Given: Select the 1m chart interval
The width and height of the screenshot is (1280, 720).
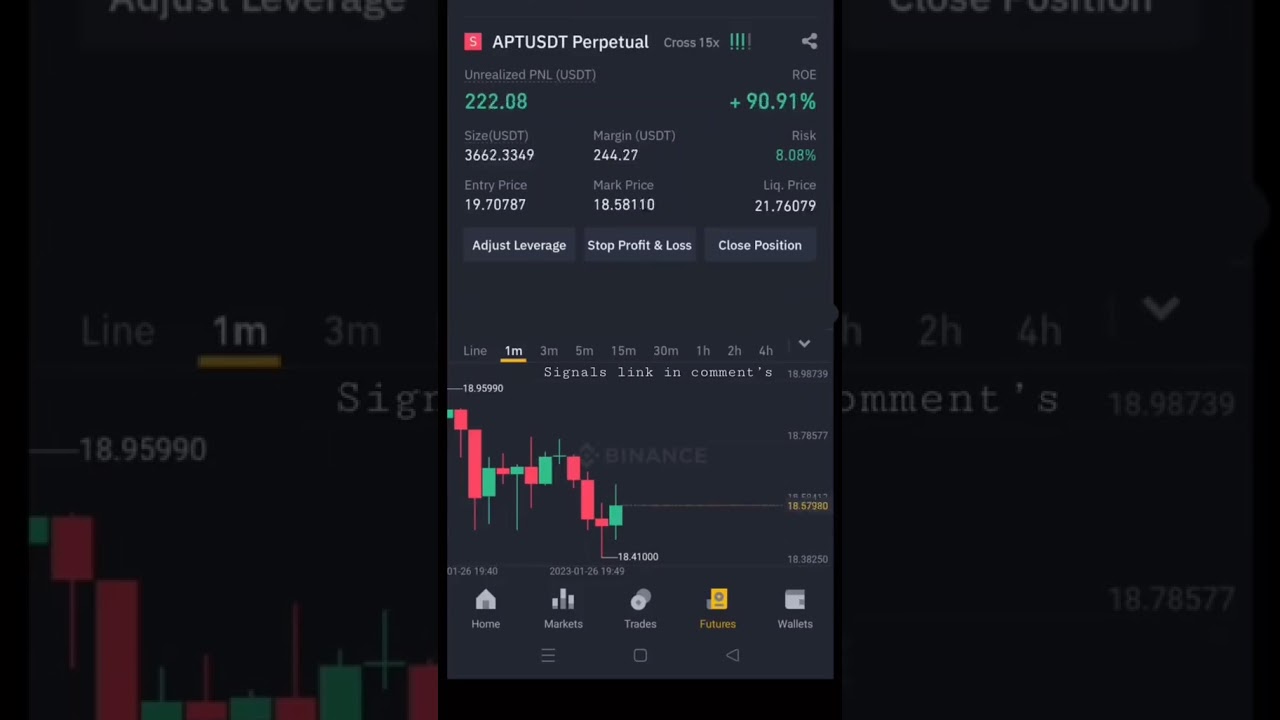Looking at the screenshot, I should pos(513,351).
